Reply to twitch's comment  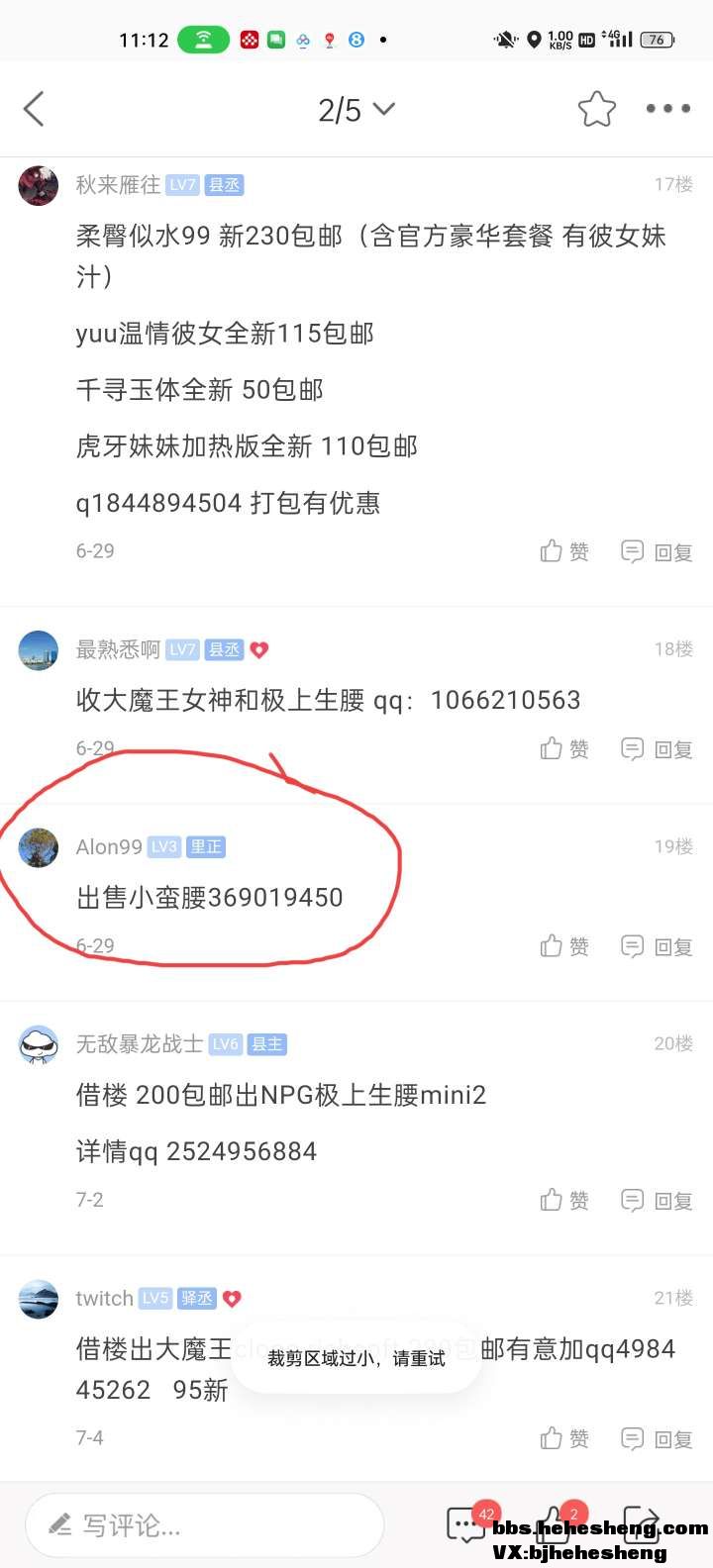pyautogui.click(x=657, y=1438)
